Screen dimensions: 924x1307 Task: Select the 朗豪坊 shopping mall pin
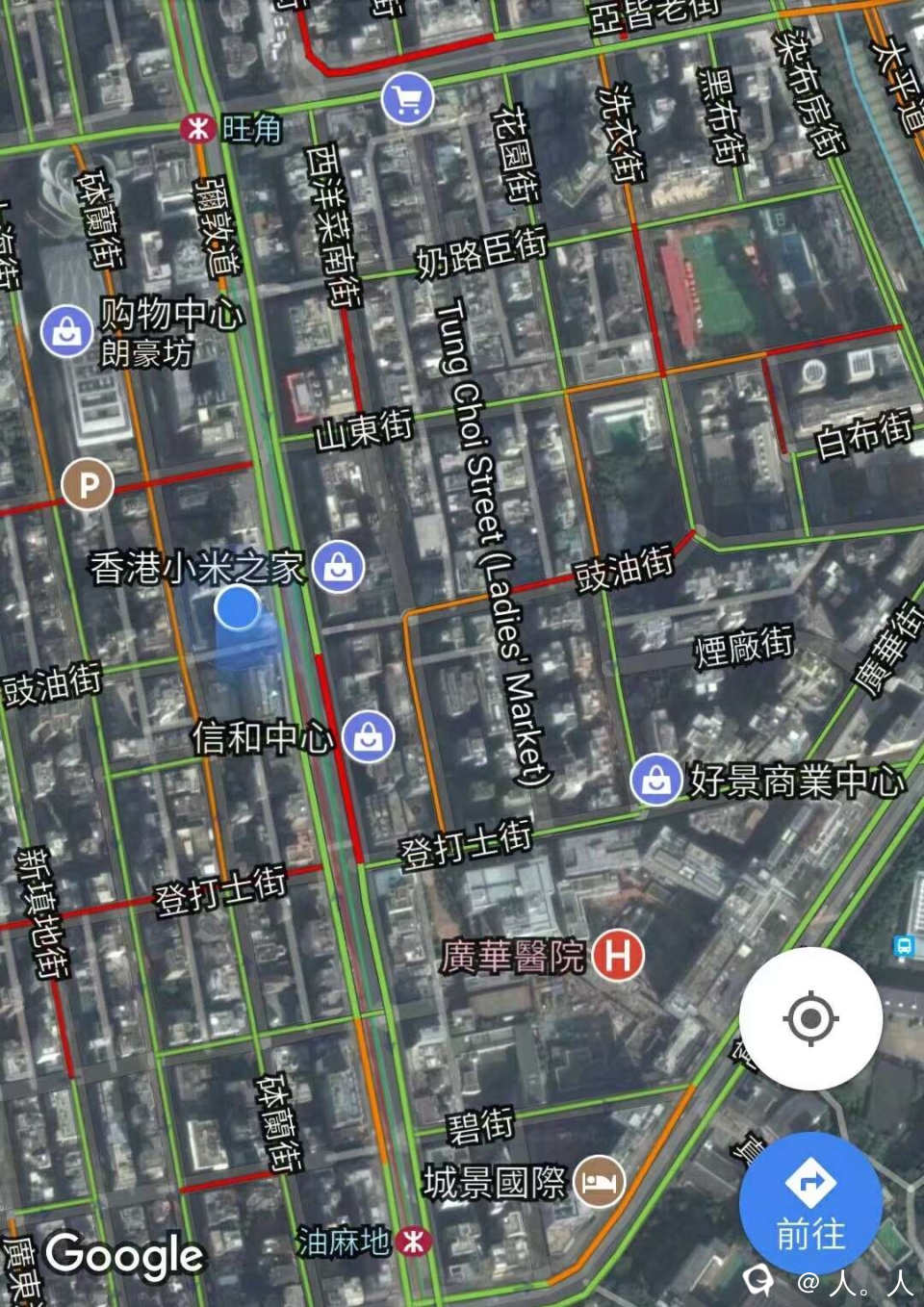pos(66,331)
